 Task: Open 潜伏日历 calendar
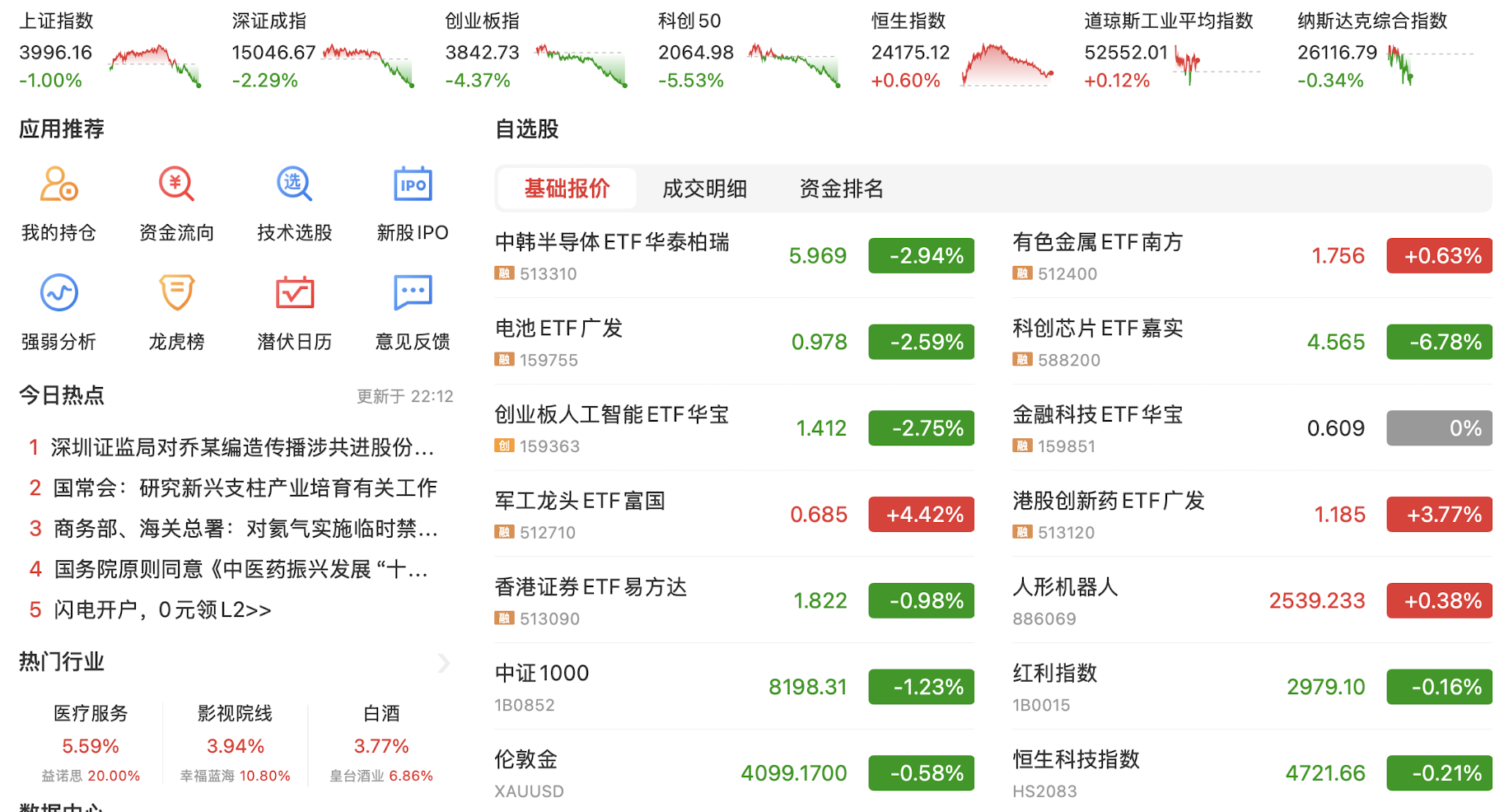point(294,313)
